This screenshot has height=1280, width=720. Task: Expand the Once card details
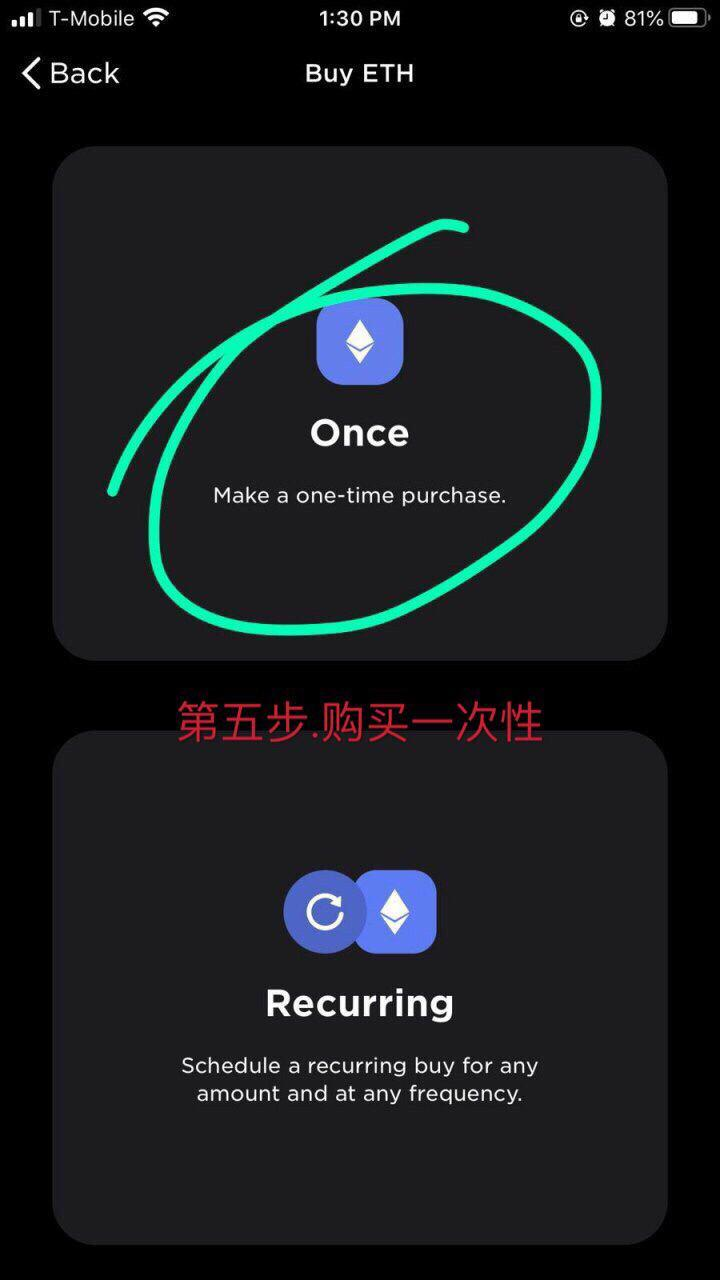coord(359,400)
